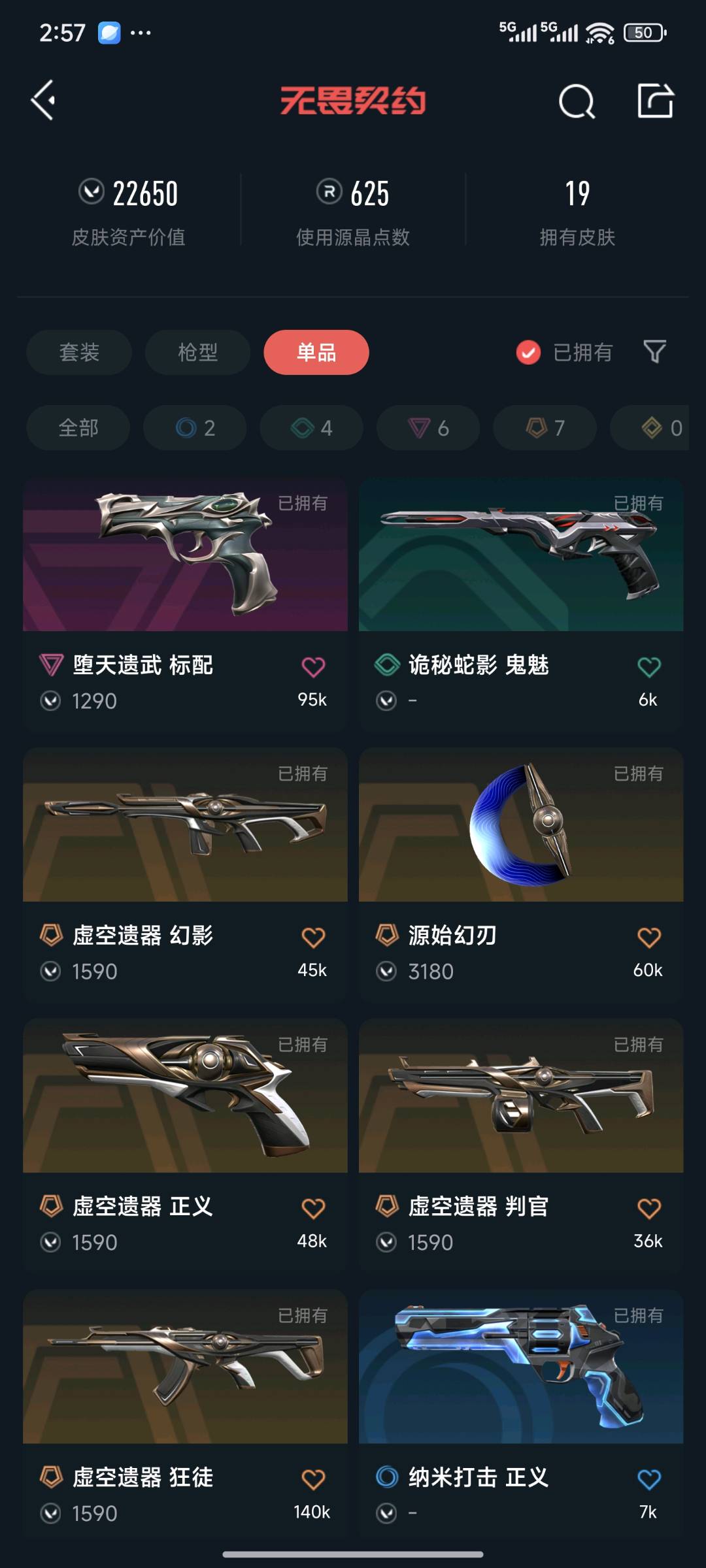Filter by the blue tier chip showing 2

(x=195, y=428)
